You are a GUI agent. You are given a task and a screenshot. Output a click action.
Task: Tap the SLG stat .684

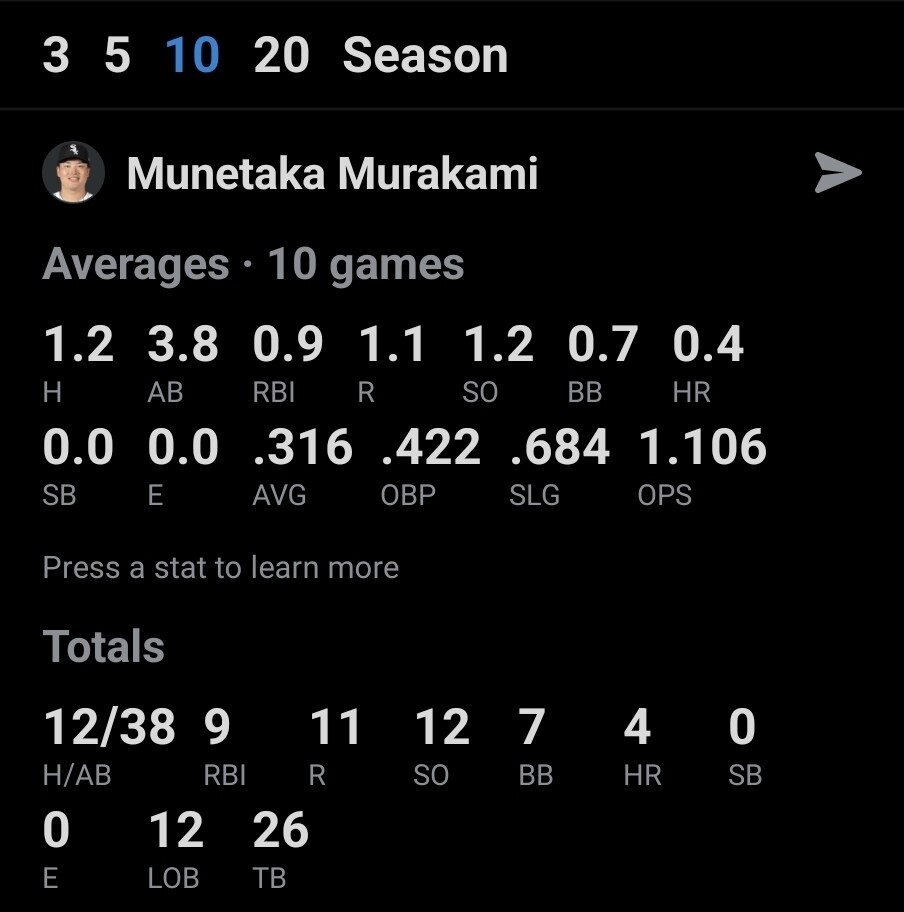pyautogui.click(x=560, y=466)
